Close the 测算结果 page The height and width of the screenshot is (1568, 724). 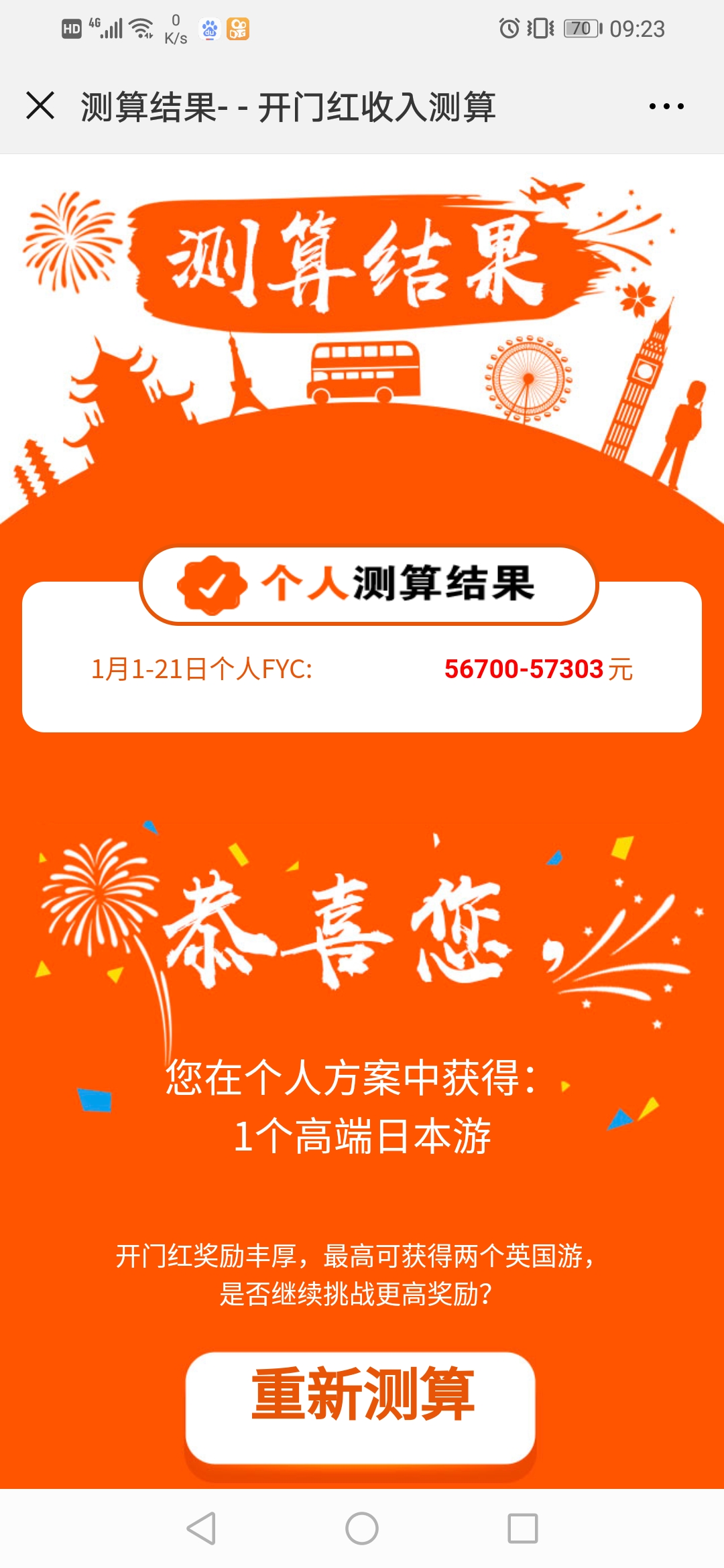[x=40, y=106]
